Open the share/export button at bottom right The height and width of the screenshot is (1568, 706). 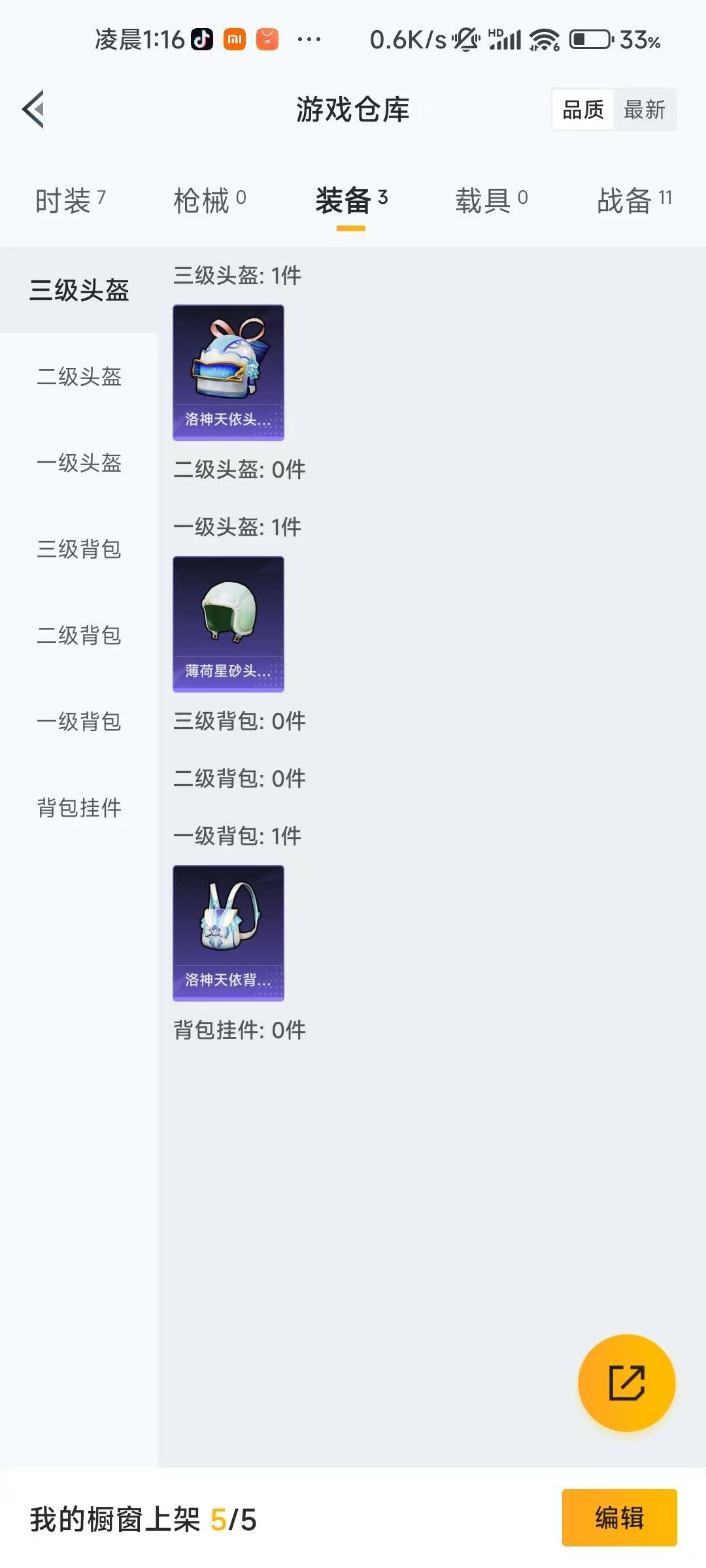(x=626, y=1385)
